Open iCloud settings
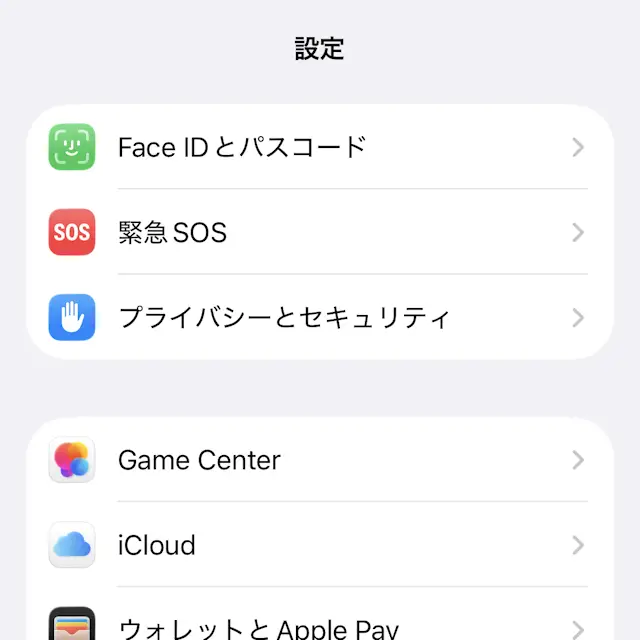Viewport: 640px width, 640px height. coord(320,546)
